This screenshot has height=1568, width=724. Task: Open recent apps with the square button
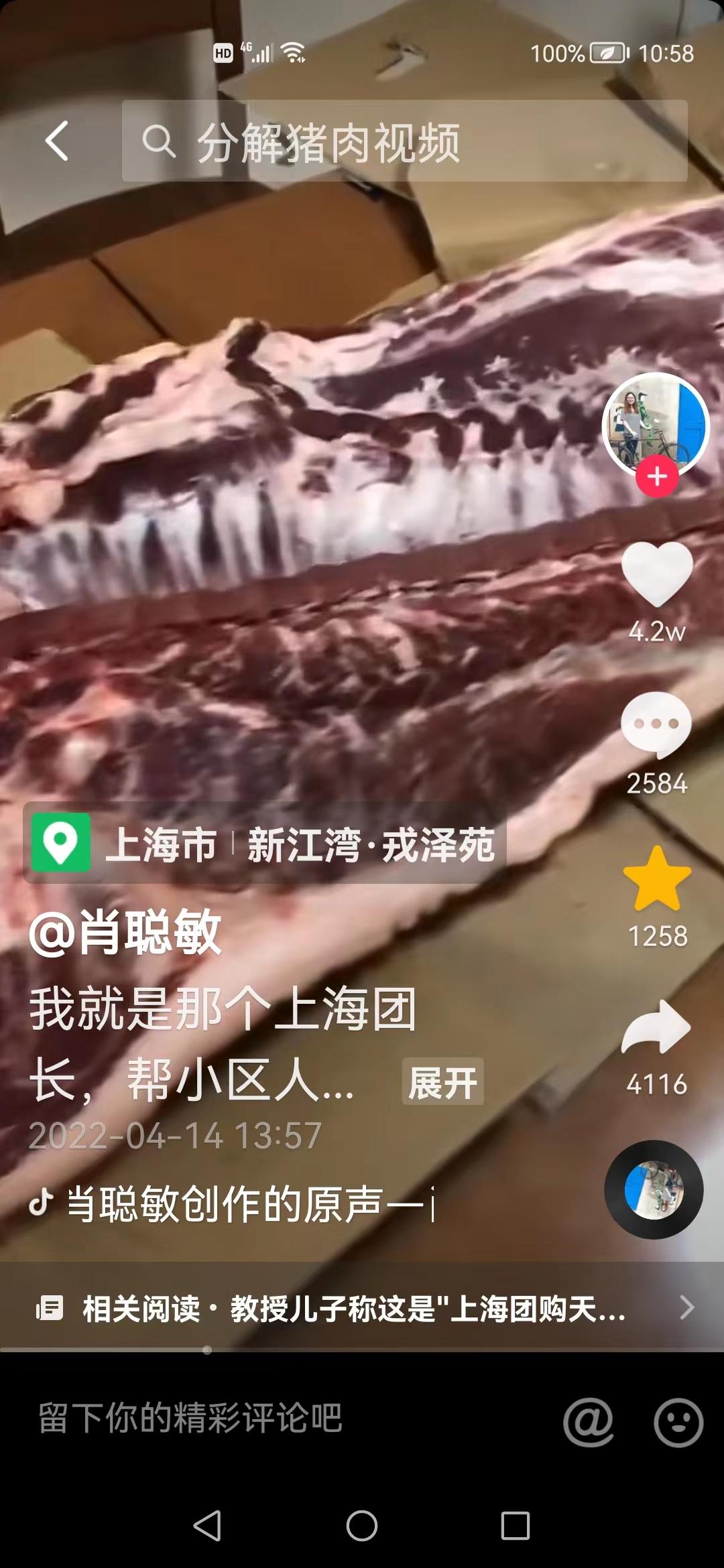point(515,1526)
